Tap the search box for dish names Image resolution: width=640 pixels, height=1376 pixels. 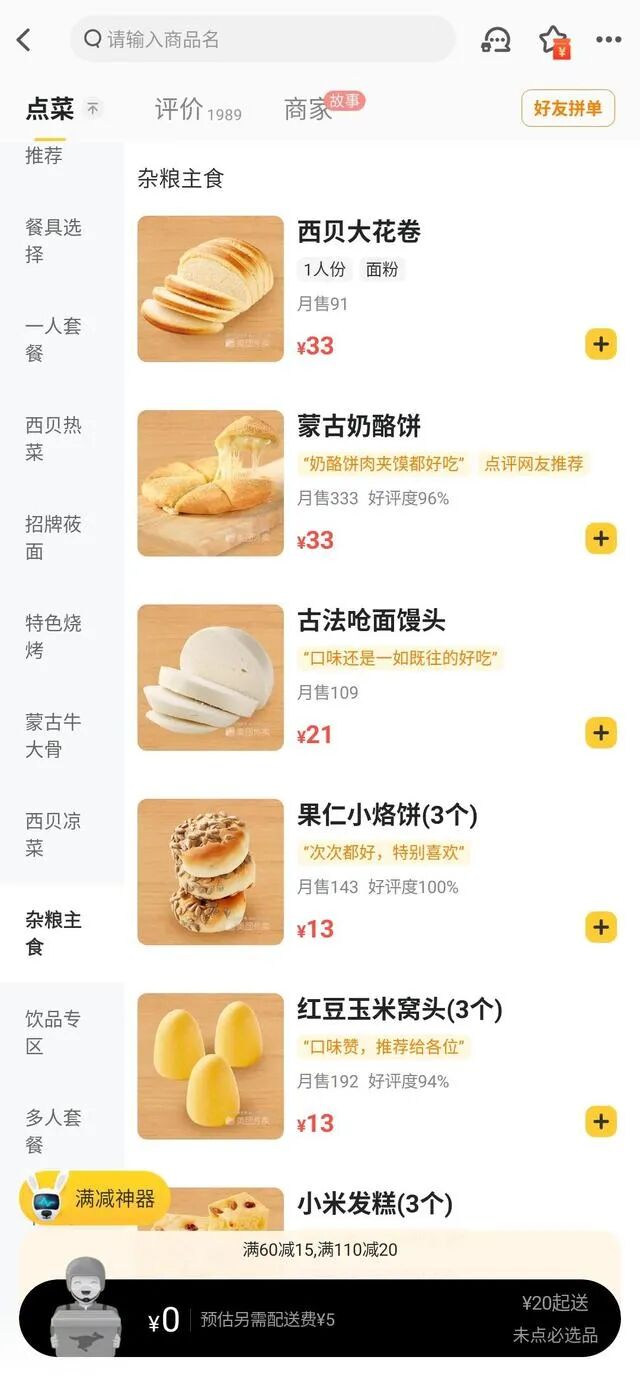point(262,40)
